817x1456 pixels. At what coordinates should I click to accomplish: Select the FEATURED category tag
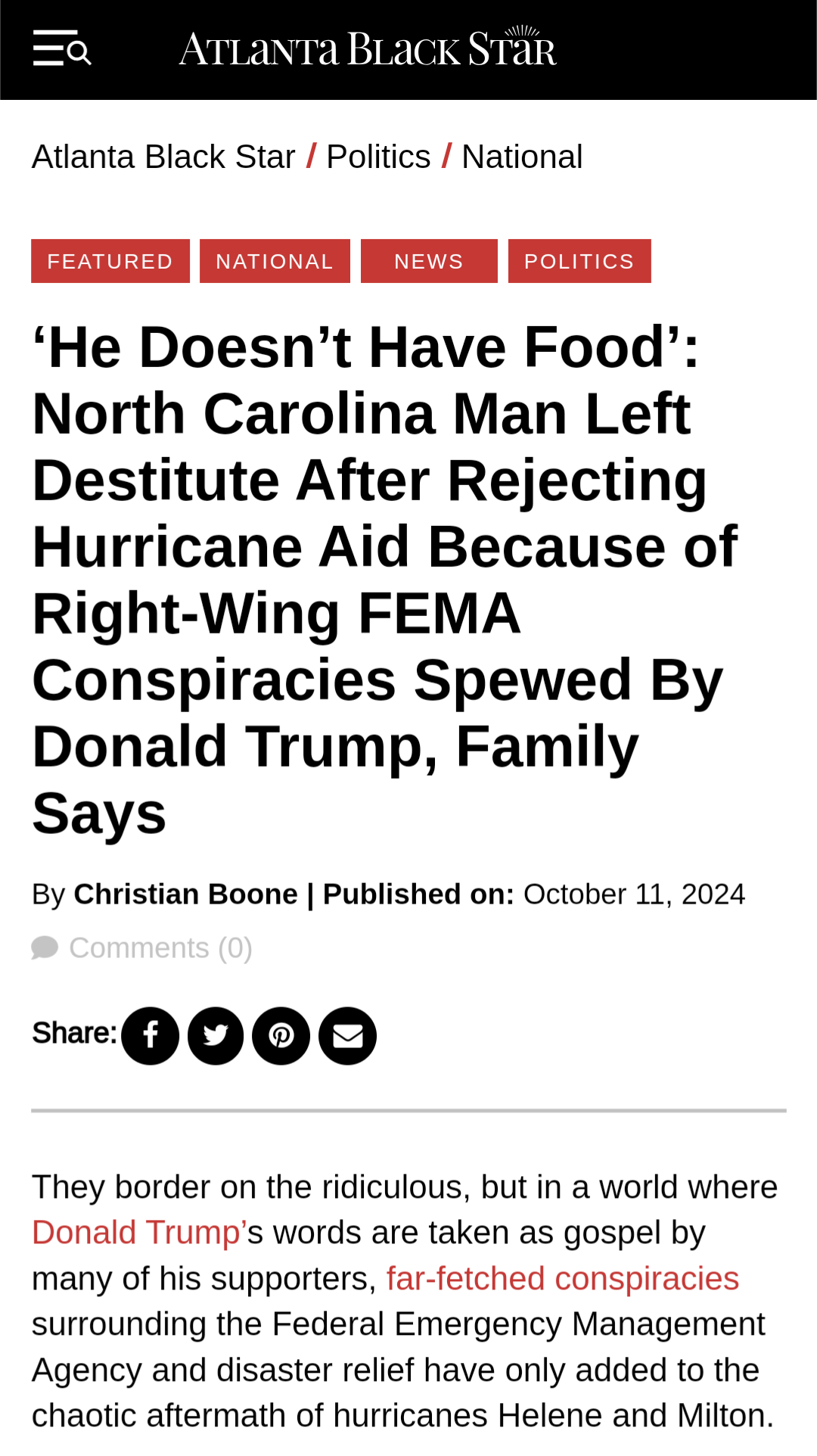(x=110, y=261)
